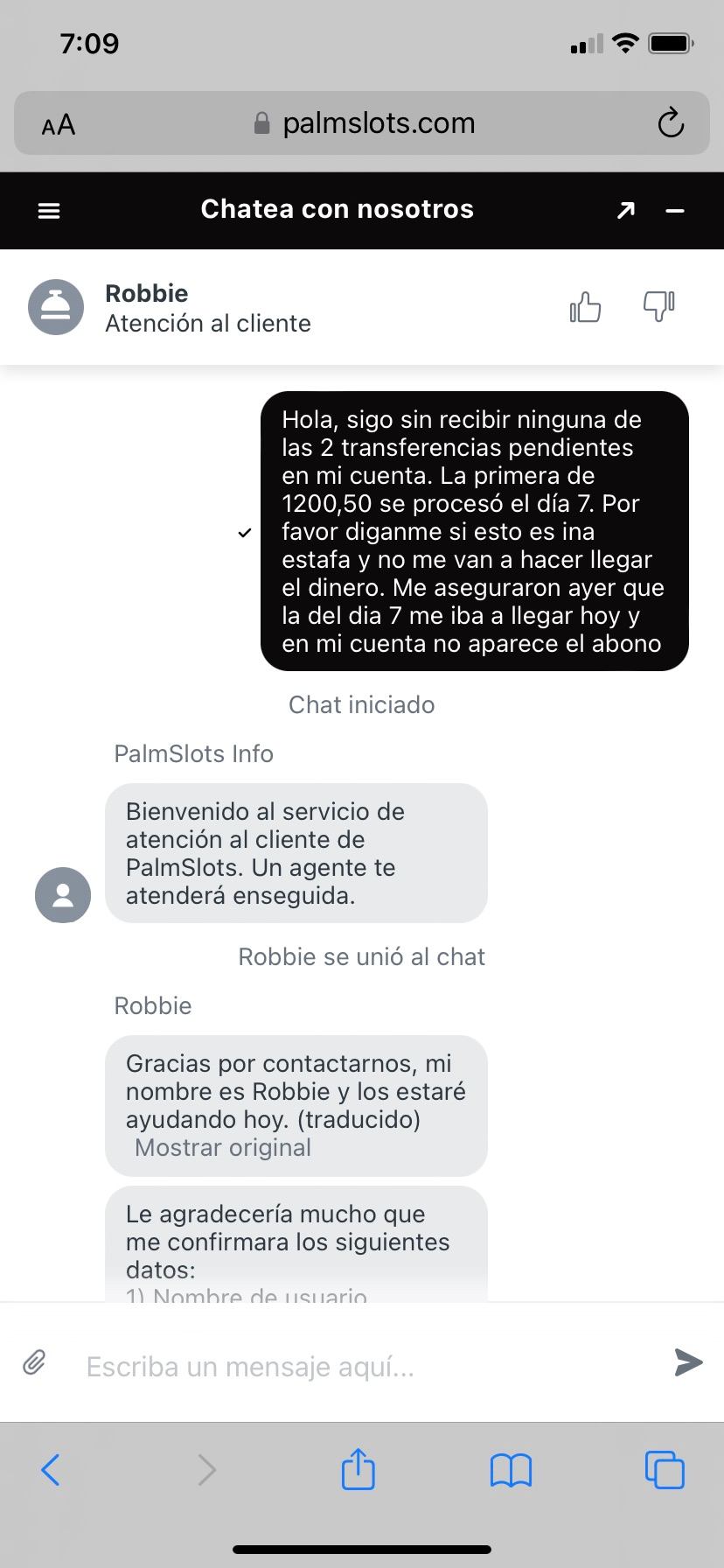The image size is (724, 1568).
Task: Attach a file with the paperclip
Action: 34,1362
